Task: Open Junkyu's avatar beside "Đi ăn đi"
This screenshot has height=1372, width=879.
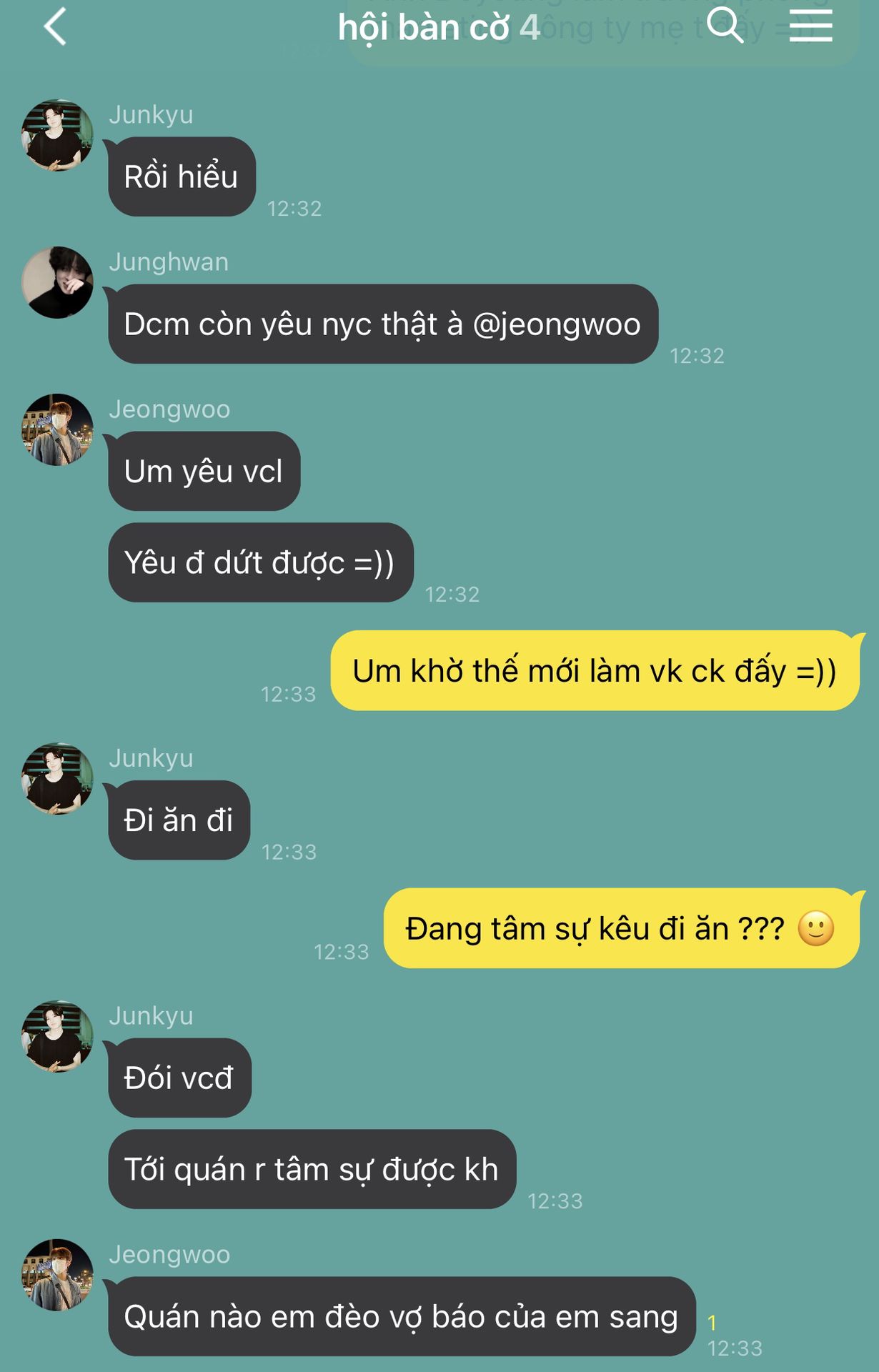Action: (58, 778)
